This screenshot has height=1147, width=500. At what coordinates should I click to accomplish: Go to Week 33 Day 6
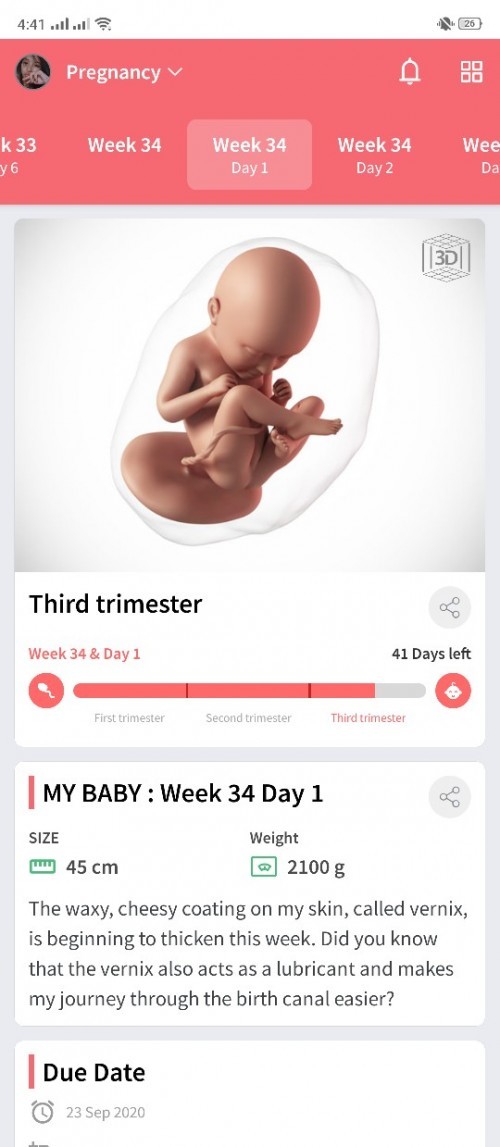[18, 155]
